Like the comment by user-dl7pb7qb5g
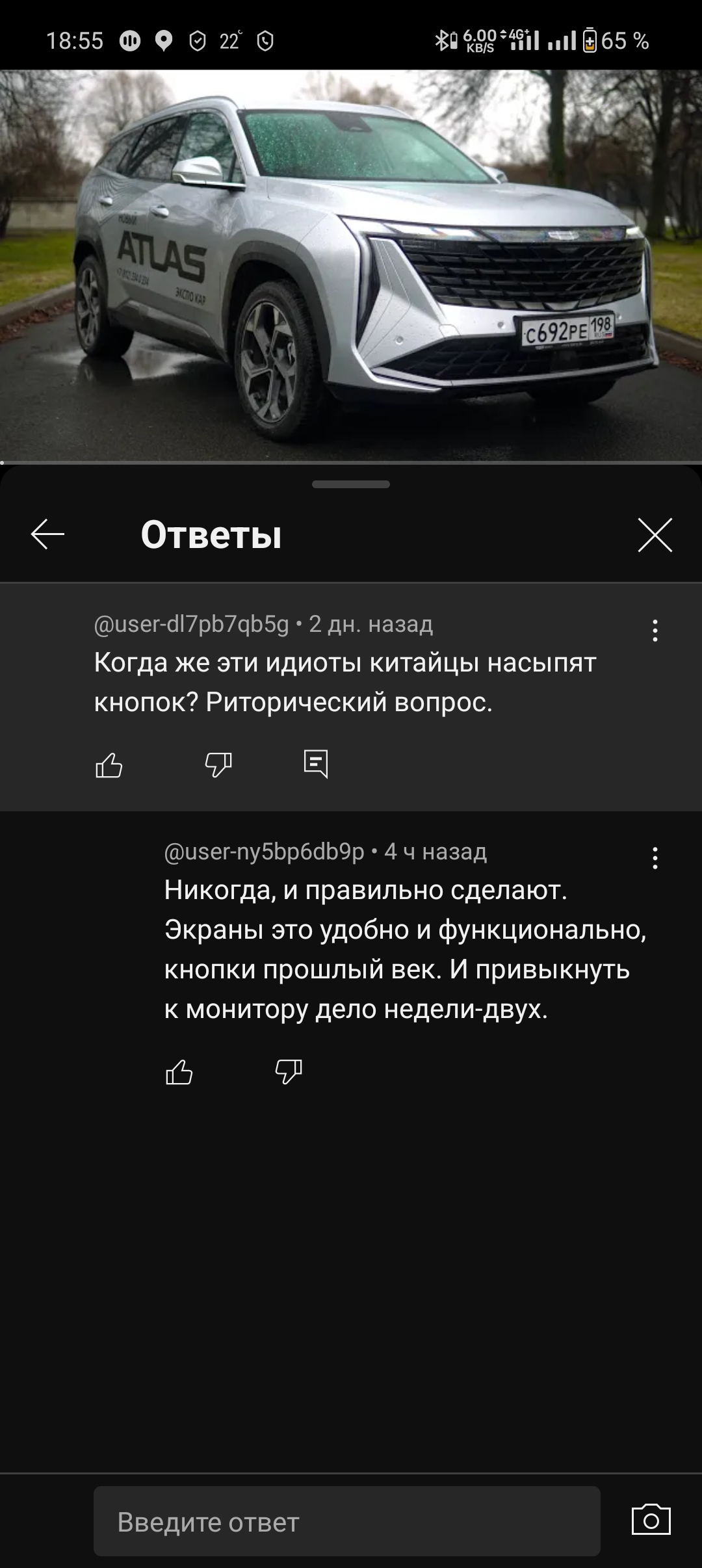702x1568 pixels. point(109,764)
